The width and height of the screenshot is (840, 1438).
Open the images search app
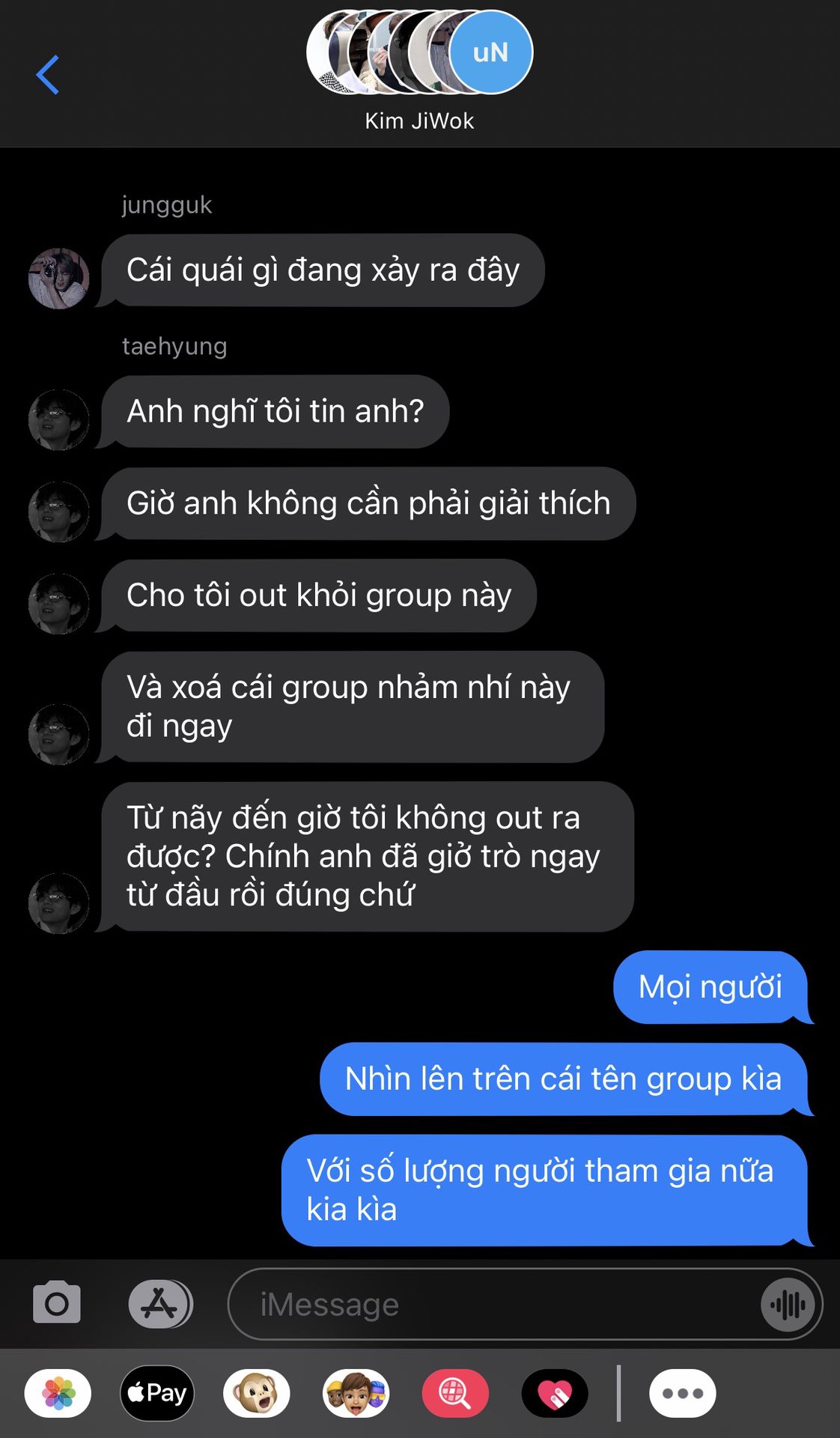click(x=455, y=1393)
